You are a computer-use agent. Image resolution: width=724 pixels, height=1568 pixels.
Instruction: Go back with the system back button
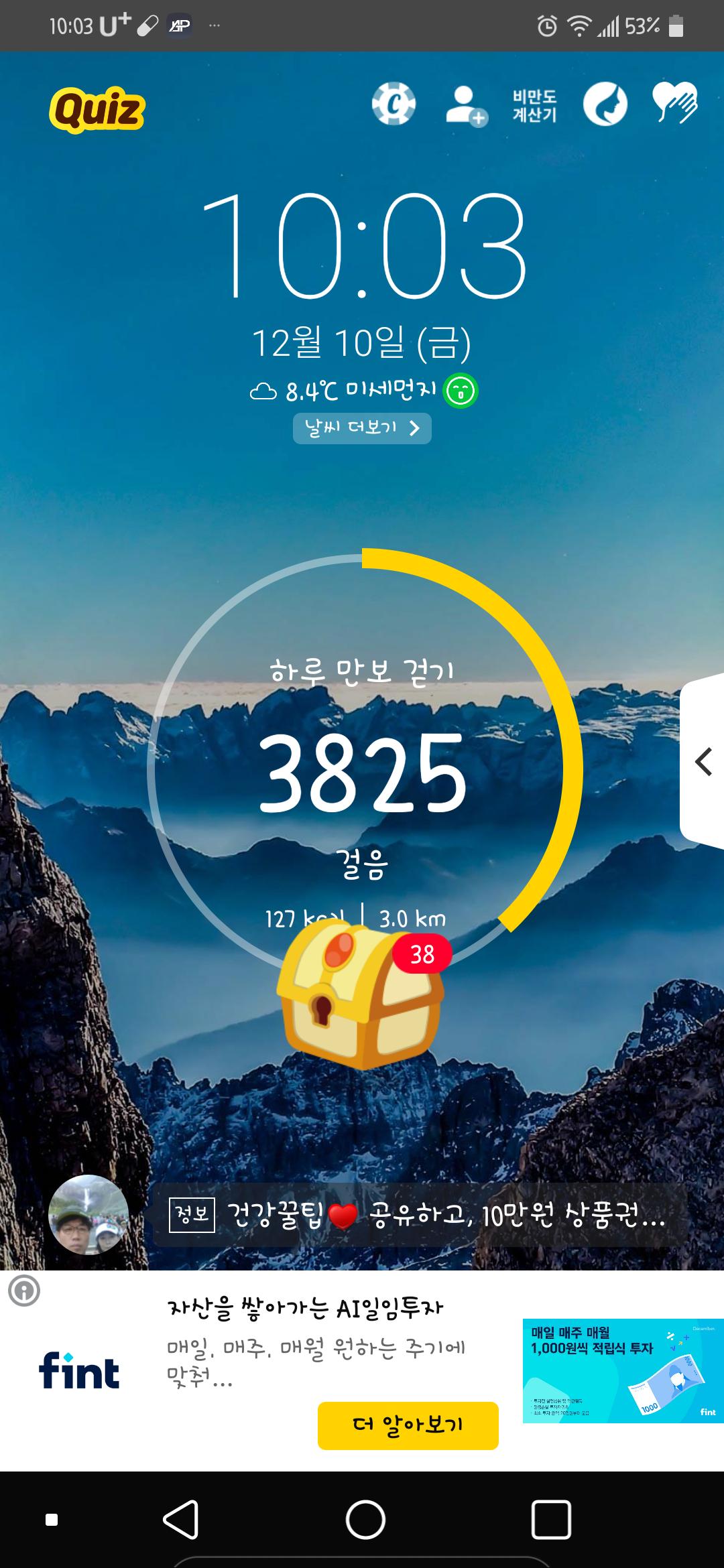[x=181, y=1519]
